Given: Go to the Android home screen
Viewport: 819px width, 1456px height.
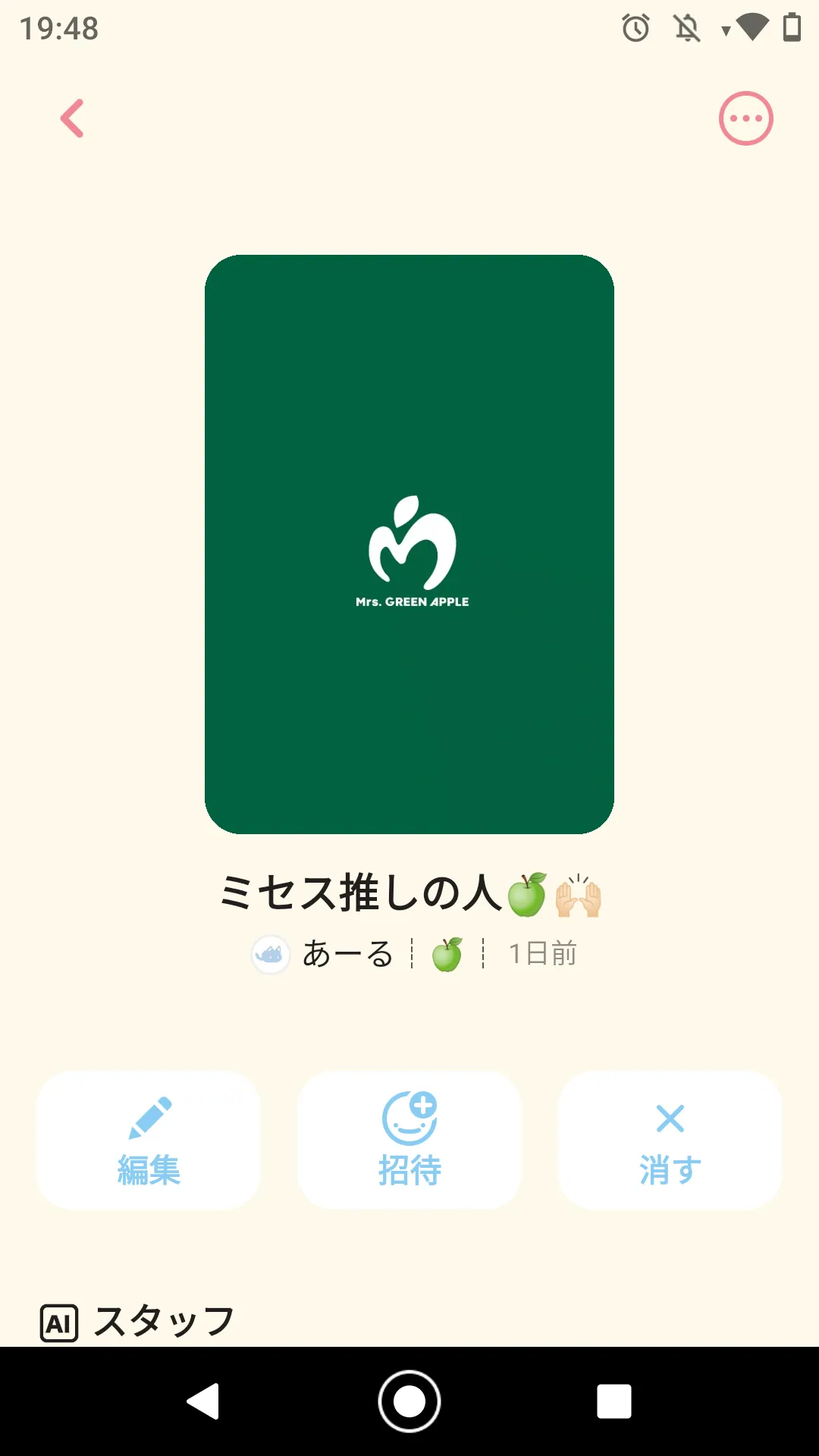Looking at the screenshot, I should [x=409, y=1401].
